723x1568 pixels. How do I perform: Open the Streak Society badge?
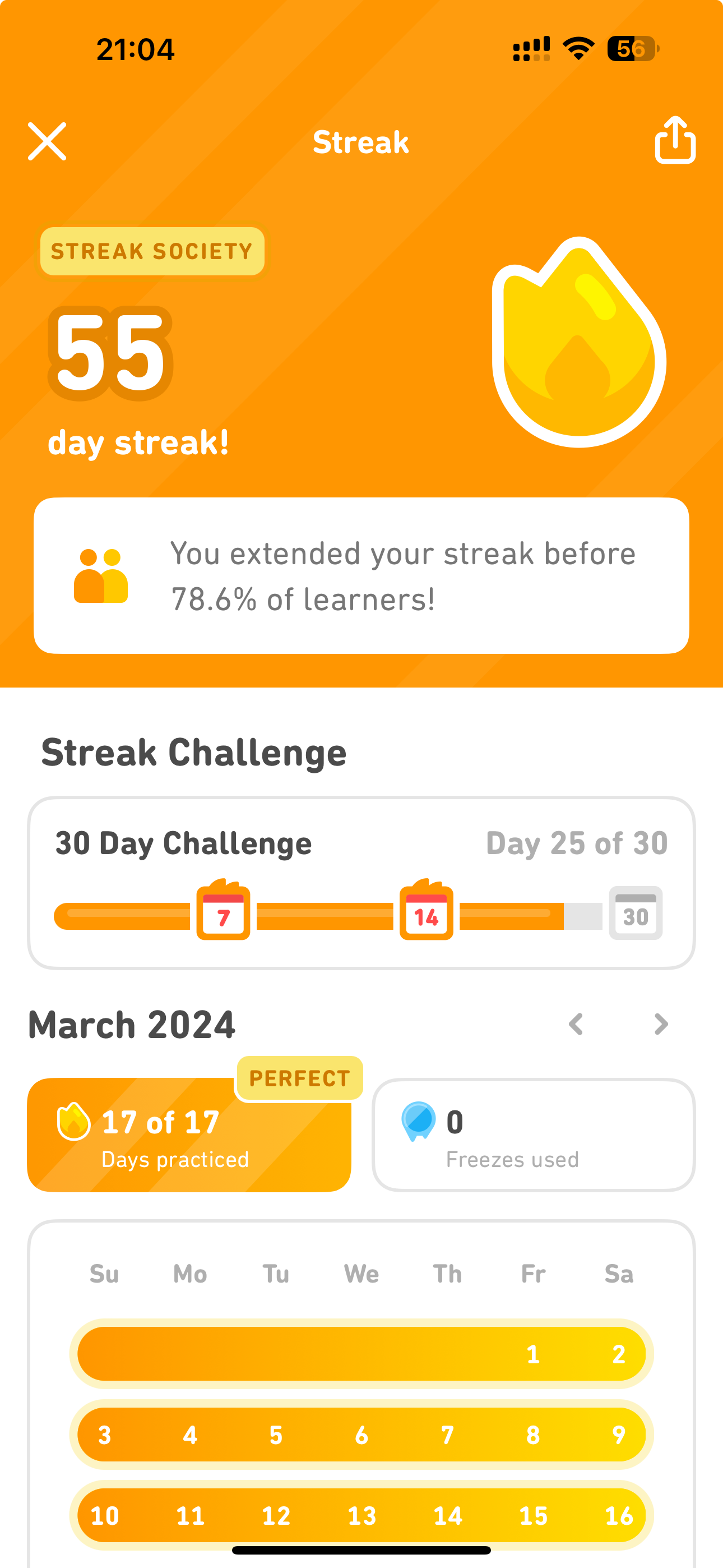(152, 251)
